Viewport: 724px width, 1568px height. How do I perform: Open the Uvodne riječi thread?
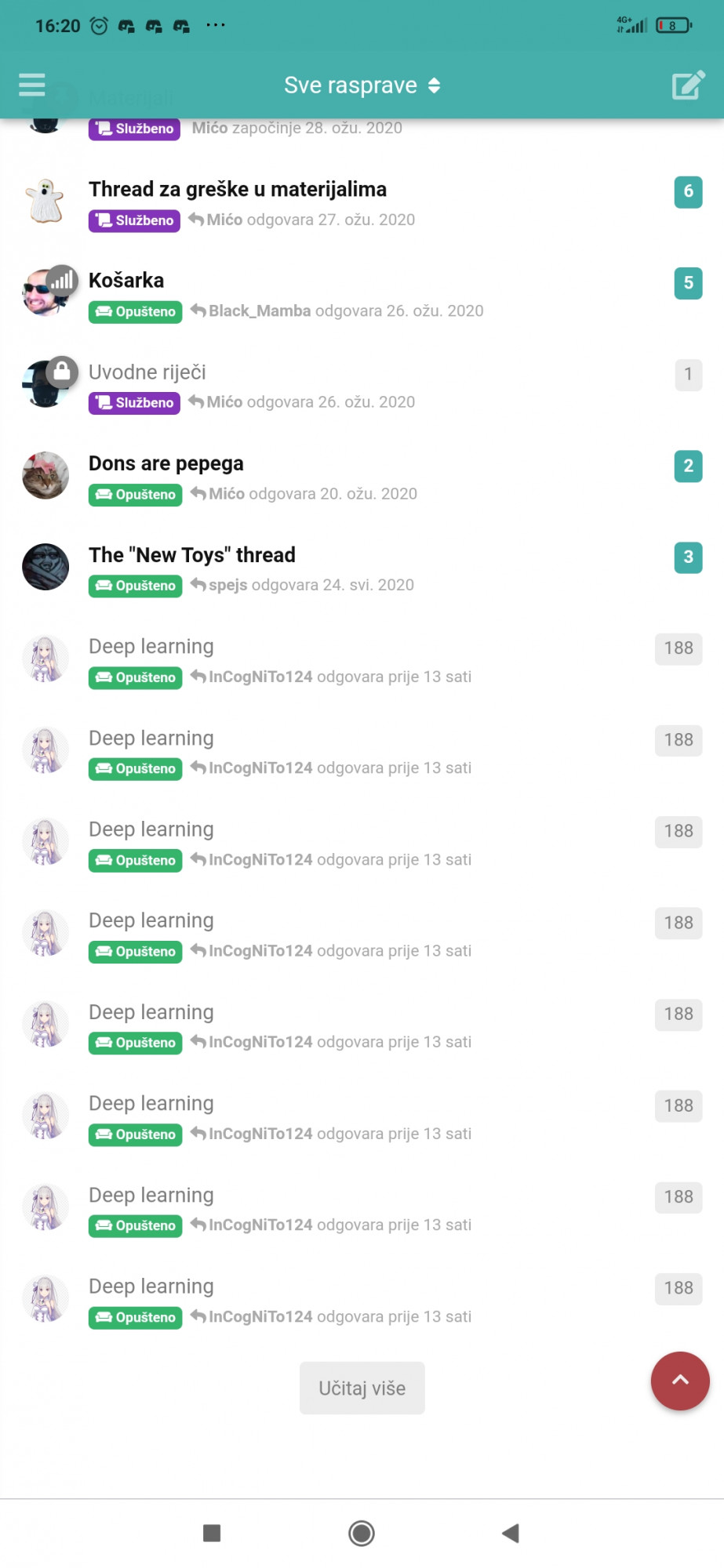coord(147,372)
